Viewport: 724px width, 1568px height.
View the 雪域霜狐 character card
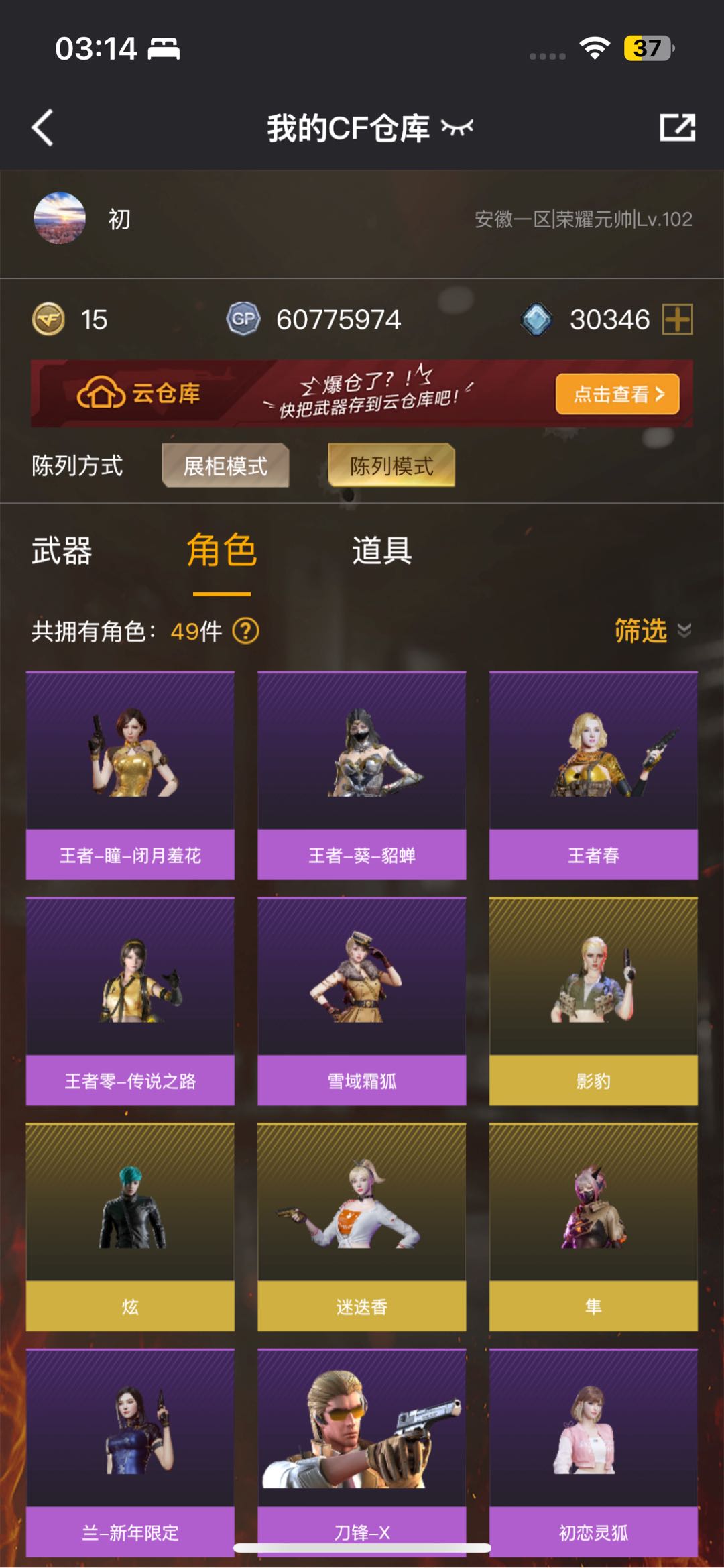coord(362,1001)
